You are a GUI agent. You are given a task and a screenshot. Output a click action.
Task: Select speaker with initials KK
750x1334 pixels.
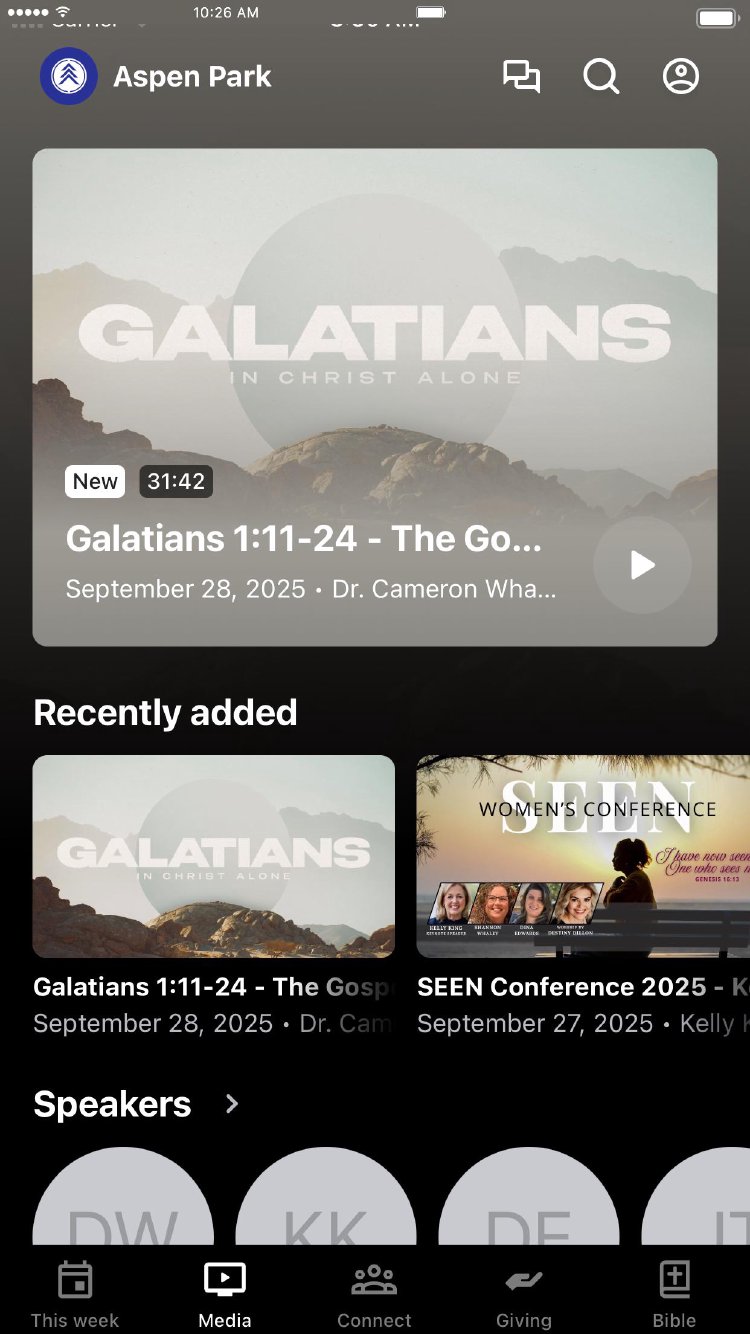click(x=326, y=1200)
